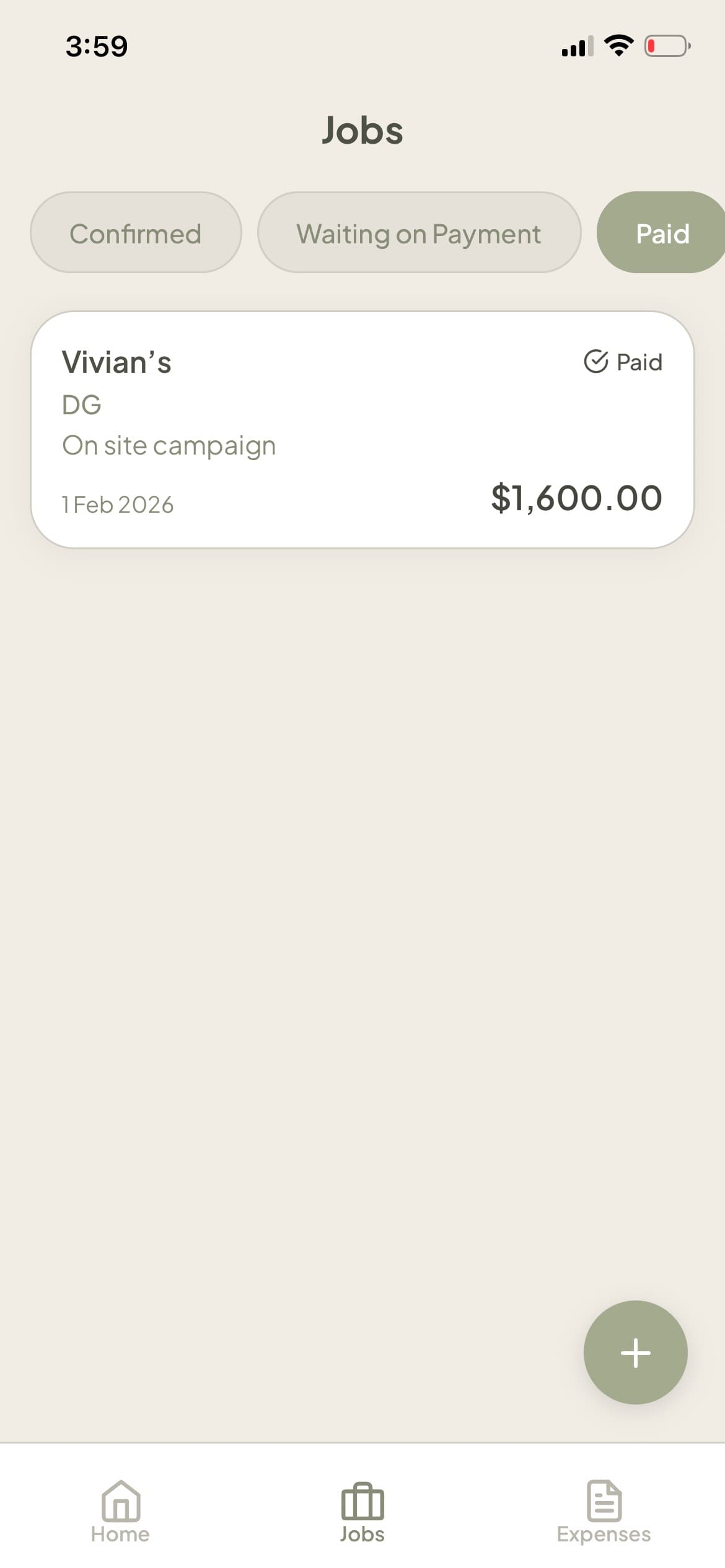Toggle the Waiting on Payment filter

tap(419, 232)
